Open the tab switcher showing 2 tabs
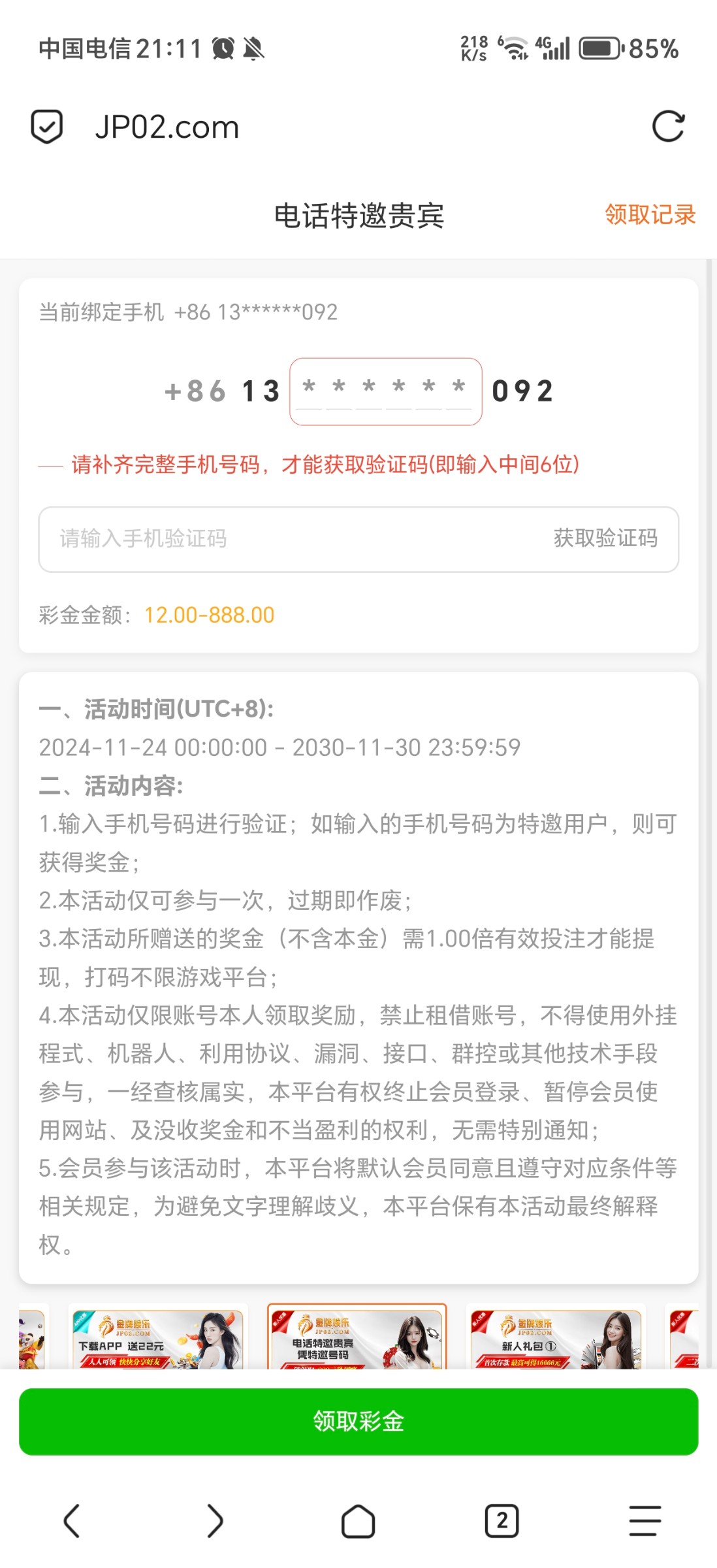Image resolution: width=717 pixels, height=1568 pixels. click(x=500, y=1522)
